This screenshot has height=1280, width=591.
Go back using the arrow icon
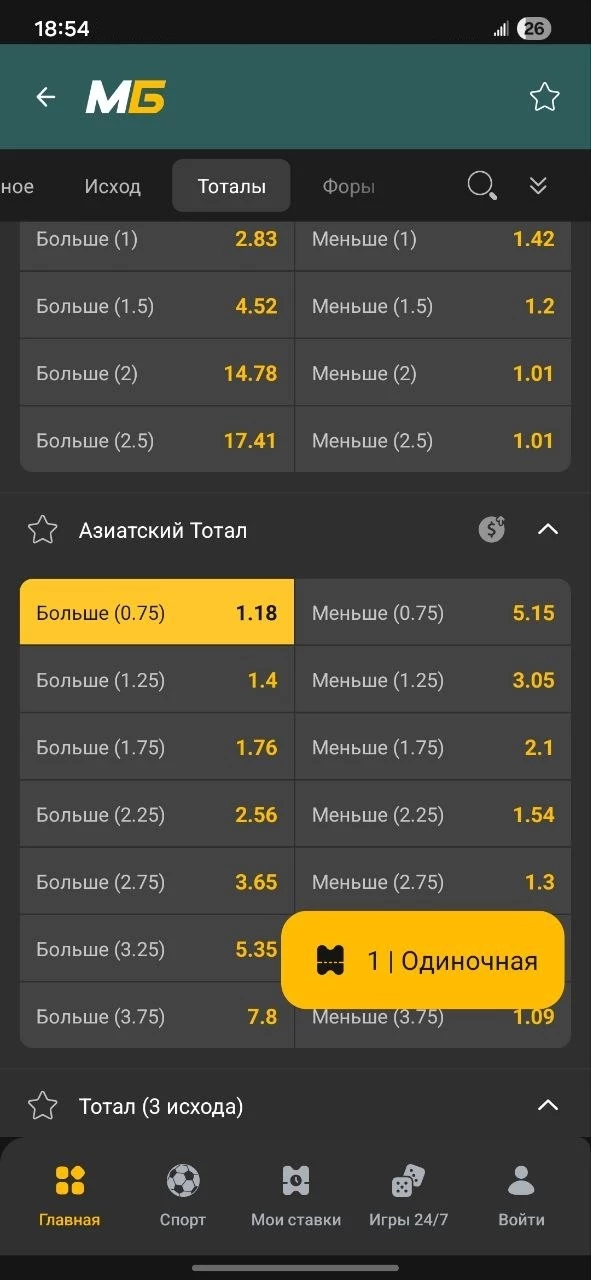point(45,97)
